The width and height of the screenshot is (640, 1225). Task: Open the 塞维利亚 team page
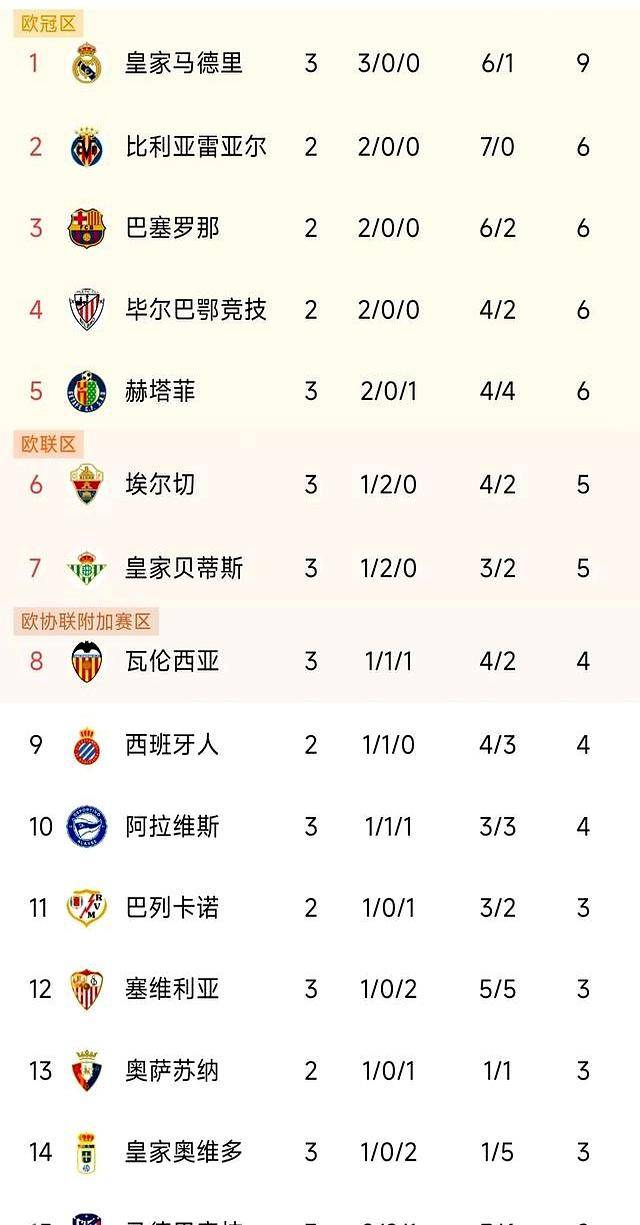(x=320, y=990)
